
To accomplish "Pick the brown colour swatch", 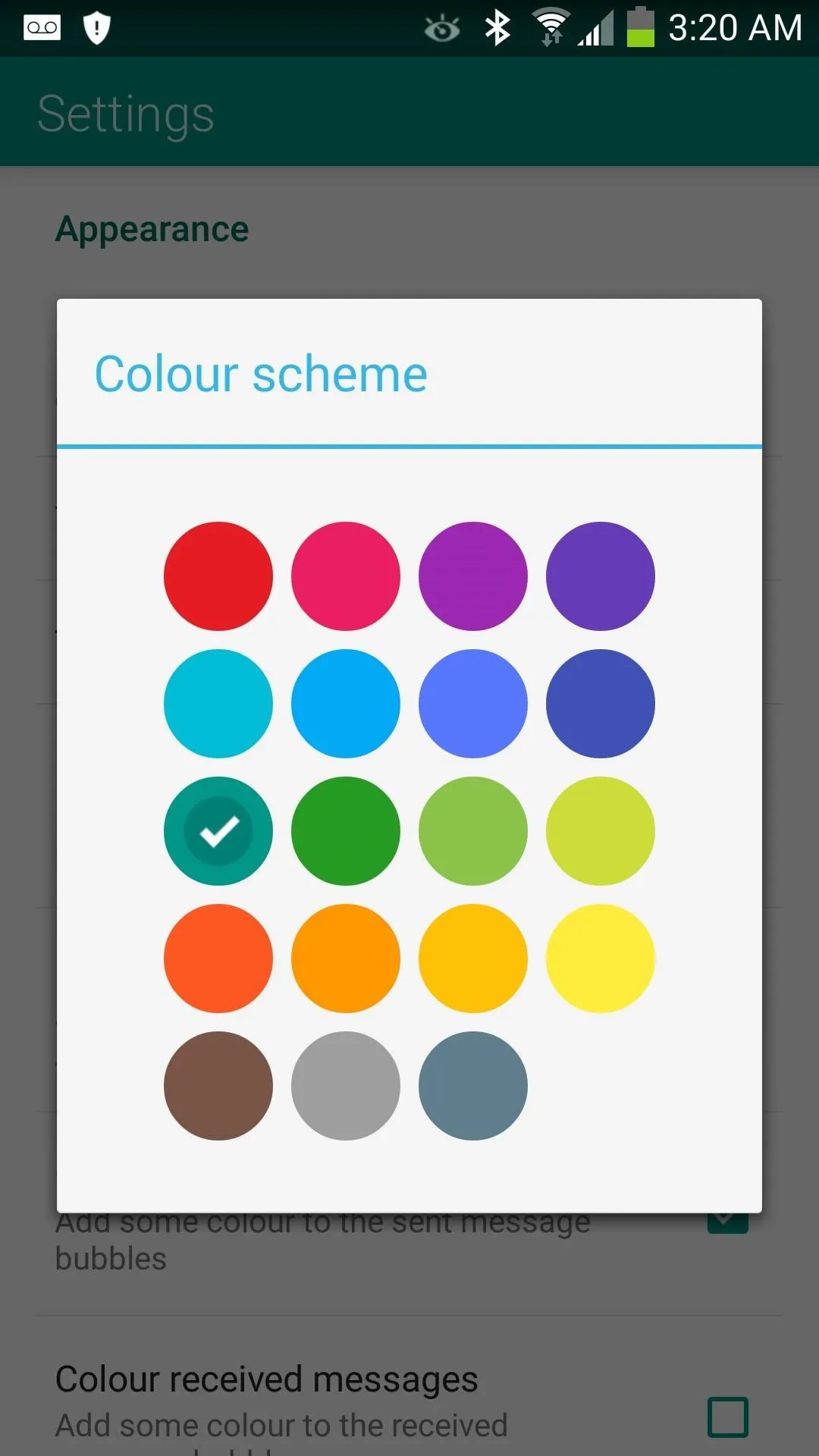I will click(x=218, y=1086).
